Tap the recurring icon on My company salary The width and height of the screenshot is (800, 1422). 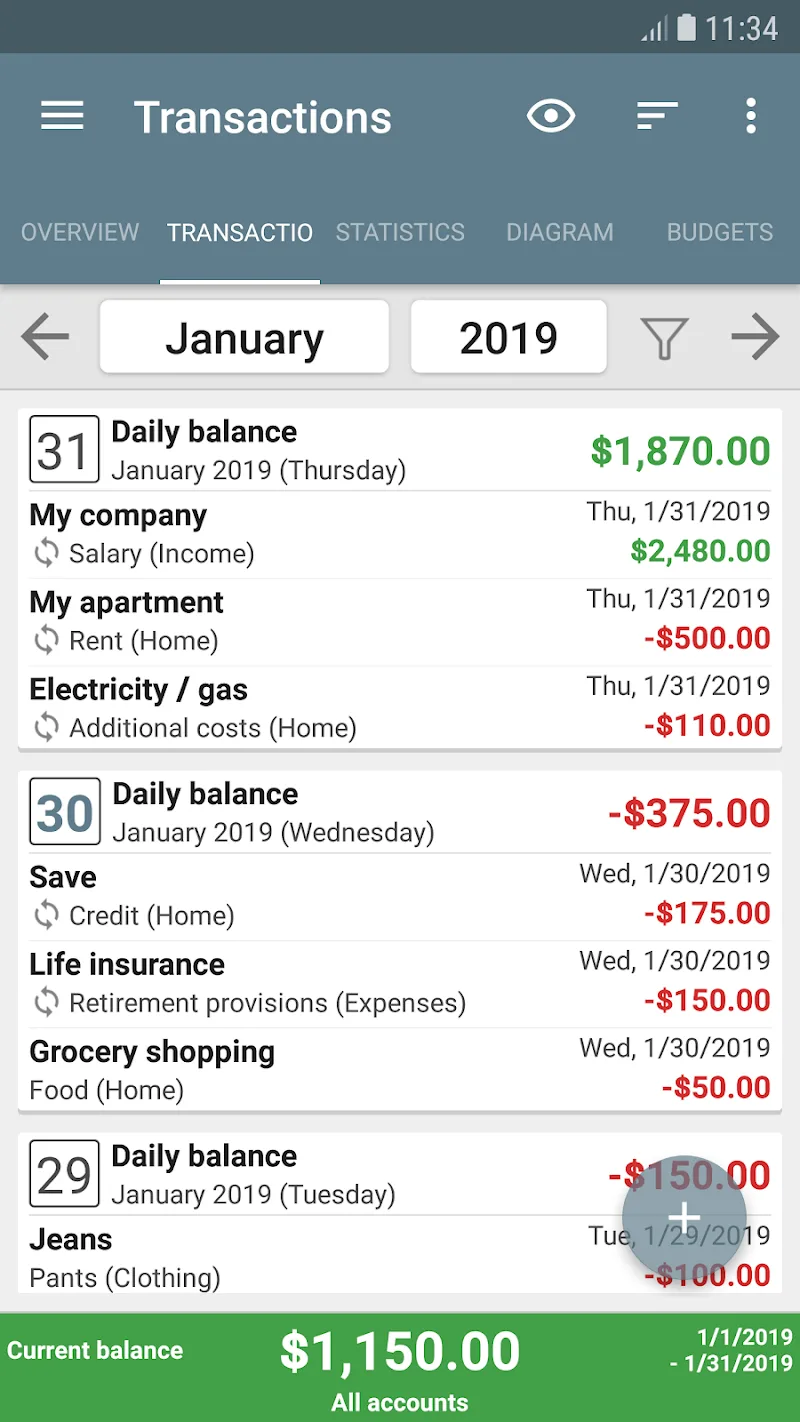[x=45, y=553]
